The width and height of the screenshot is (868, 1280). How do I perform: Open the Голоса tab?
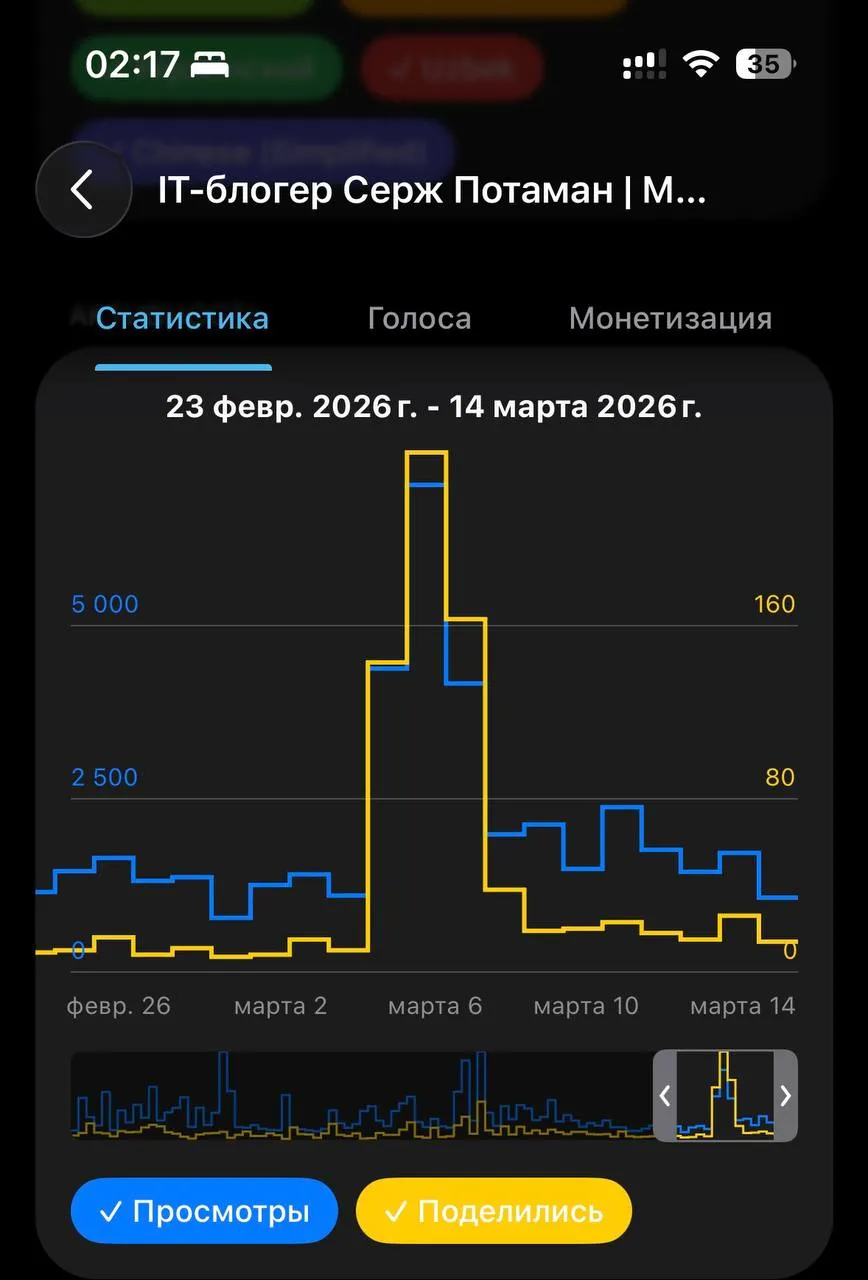[x=419, y=319]
